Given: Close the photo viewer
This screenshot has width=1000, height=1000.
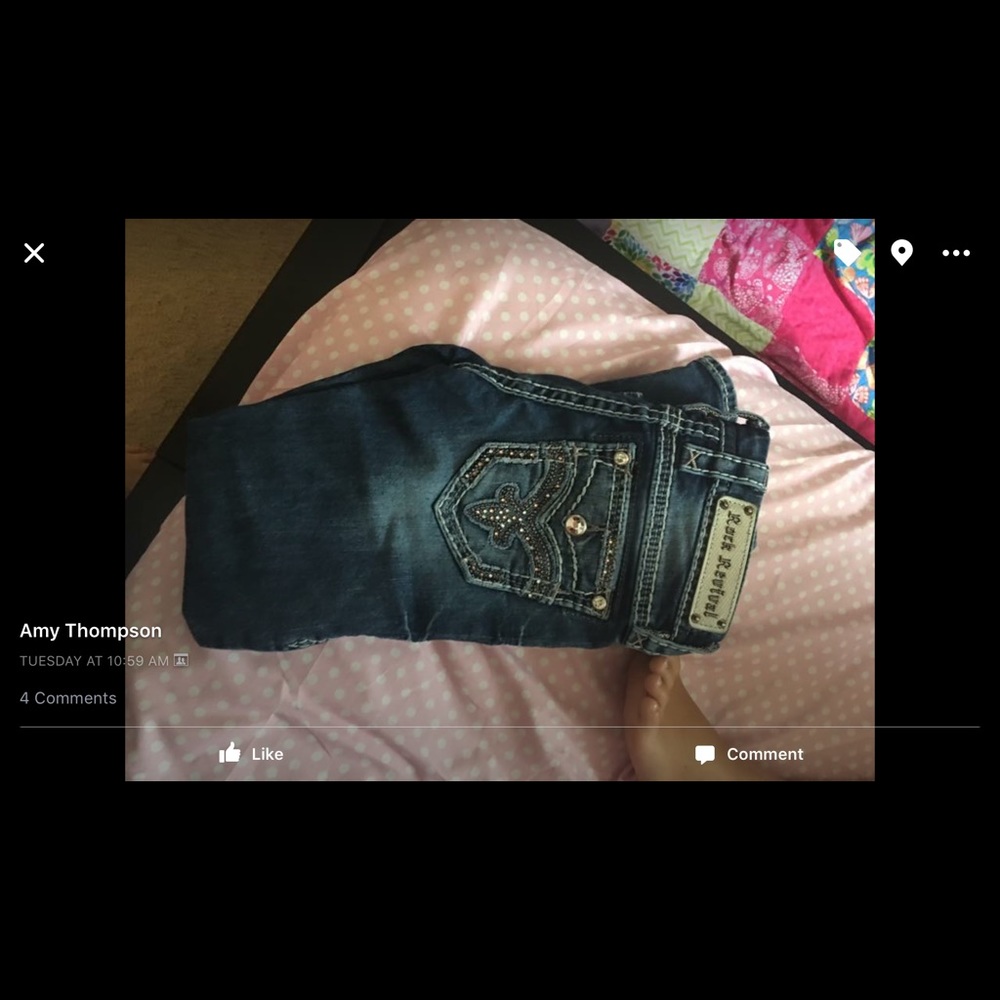Looking at the screenshot, I should point(34,253).
